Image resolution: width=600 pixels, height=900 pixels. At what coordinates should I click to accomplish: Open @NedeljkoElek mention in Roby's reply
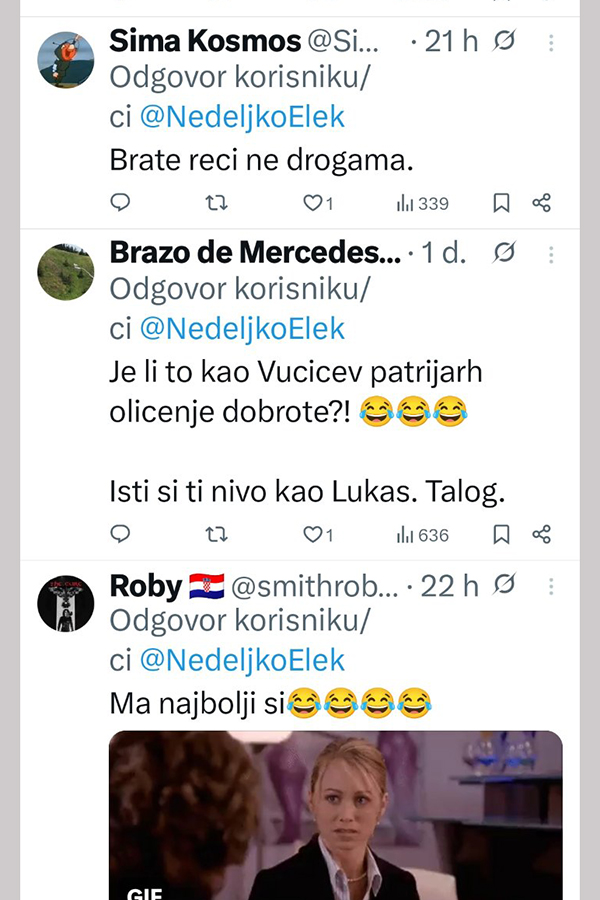tap(242, 660)
